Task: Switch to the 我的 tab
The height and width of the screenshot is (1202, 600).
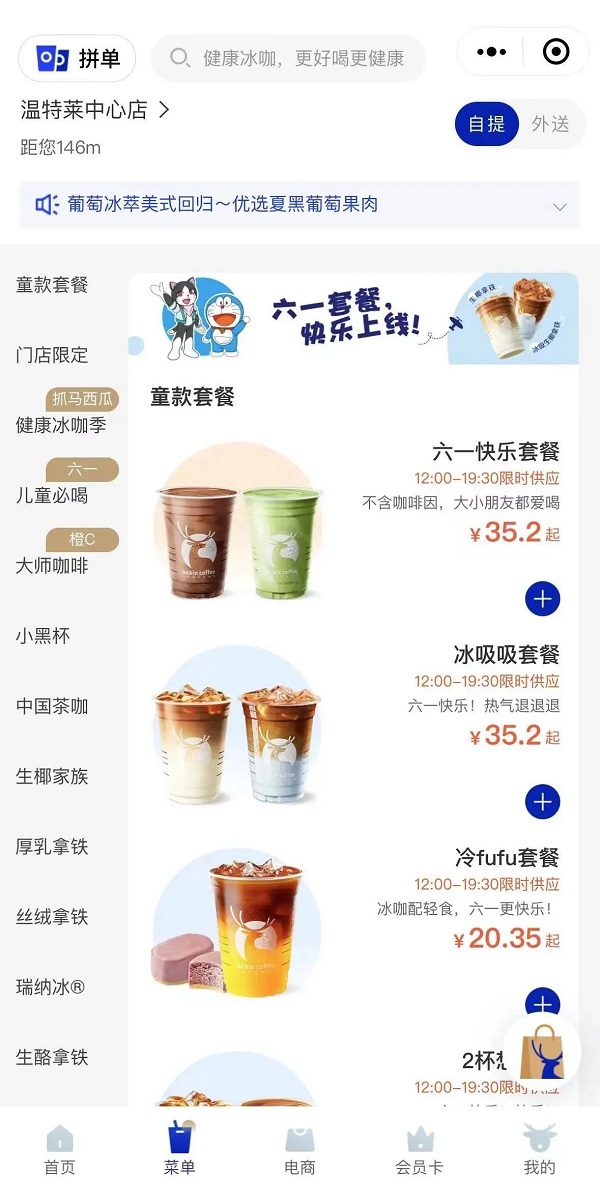Action: 539,1150
